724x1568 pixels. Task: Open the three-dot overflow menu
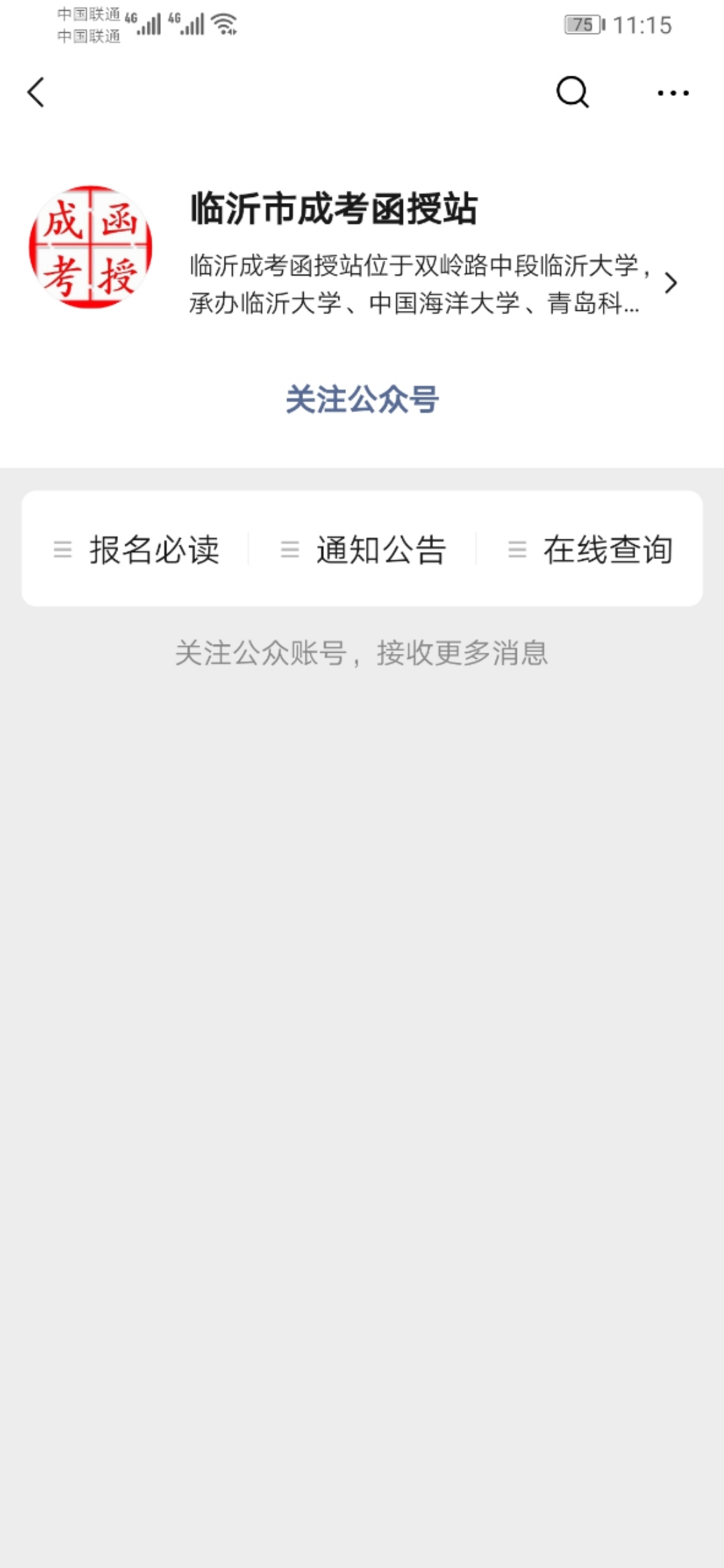(x=673, y=93)
